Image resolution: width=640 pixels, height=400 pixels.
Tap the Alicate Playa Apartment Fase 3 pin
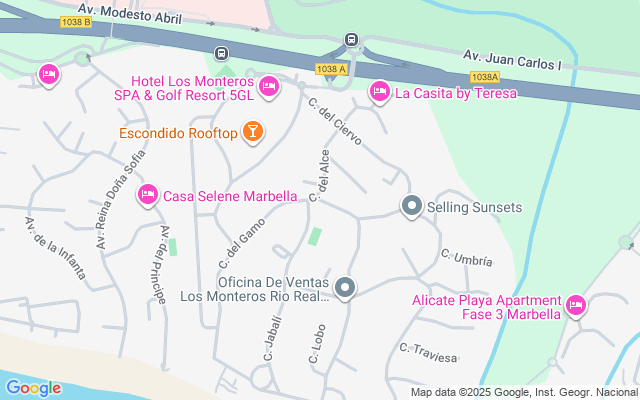(x=576, y=305)
